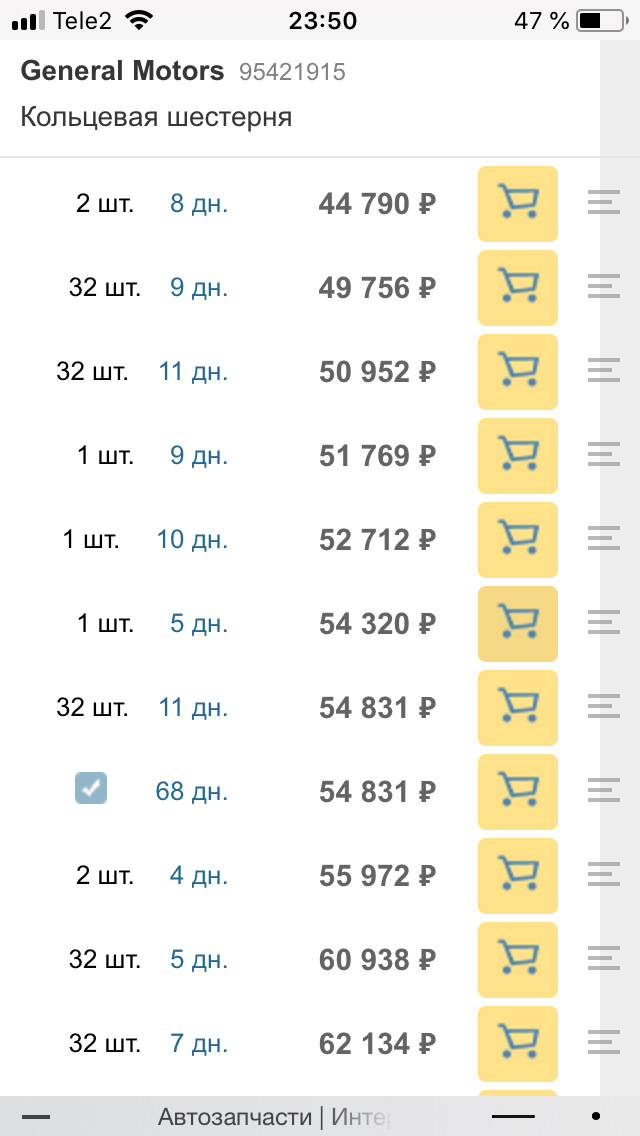Open details menu for 44 790 ₽ offer
Viewport: 640px width, 1136px height.
[604, 204]
